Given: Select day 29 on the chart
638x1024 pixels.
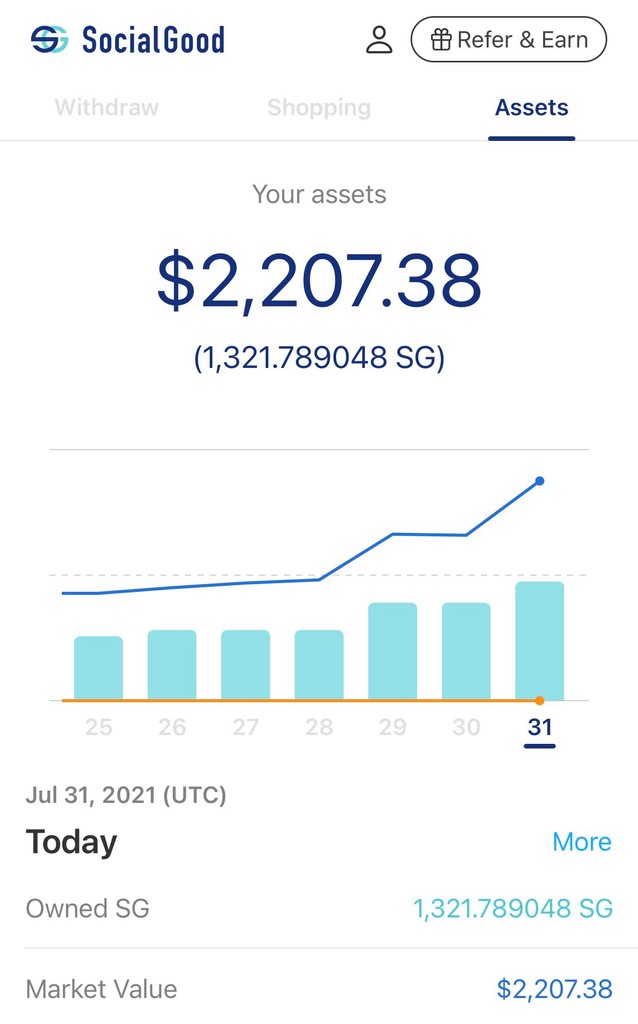Looking at the screenshot, I should pos(393,727).
